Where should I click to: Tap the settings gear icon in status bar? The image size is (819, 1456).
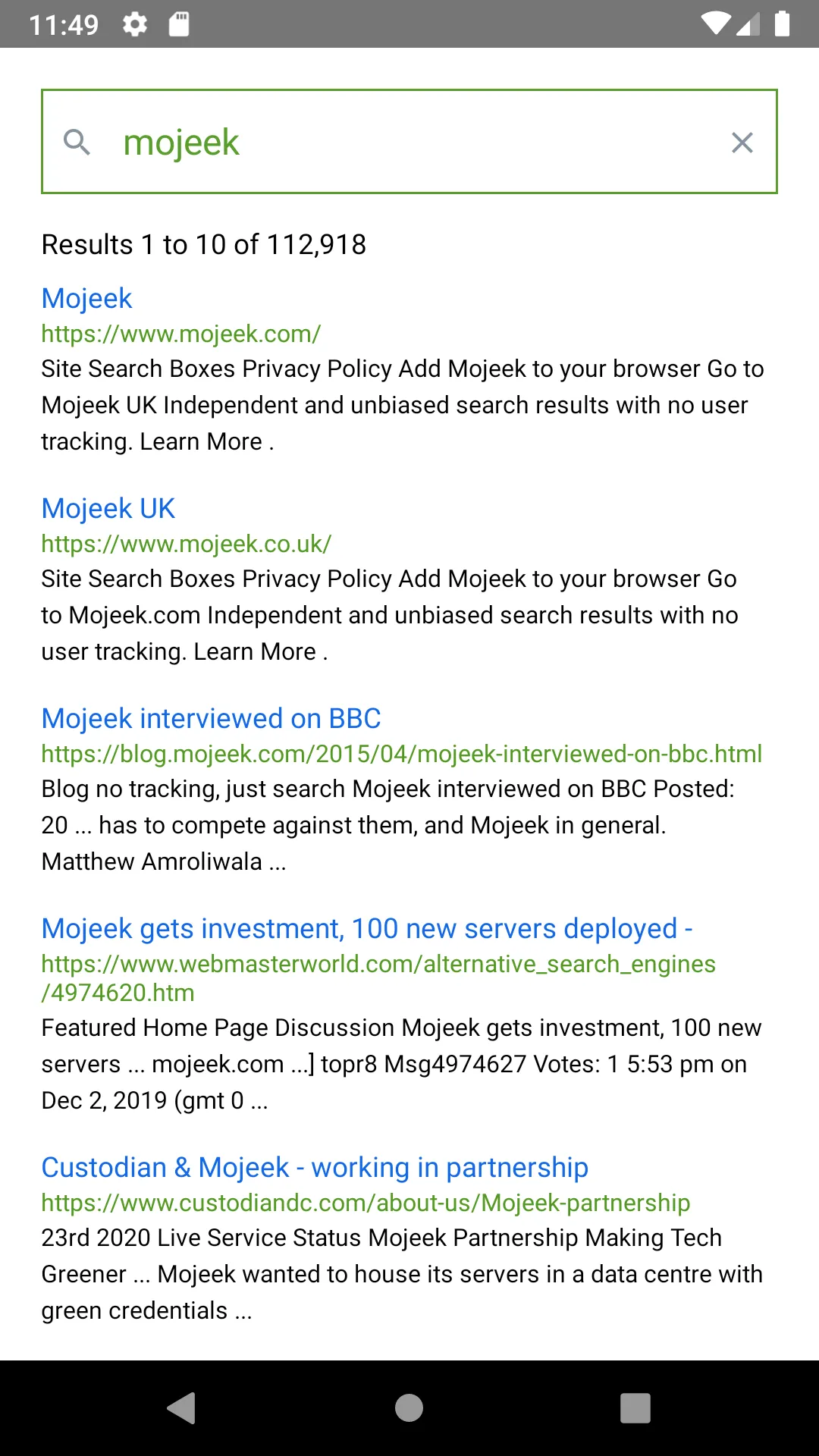135,24
